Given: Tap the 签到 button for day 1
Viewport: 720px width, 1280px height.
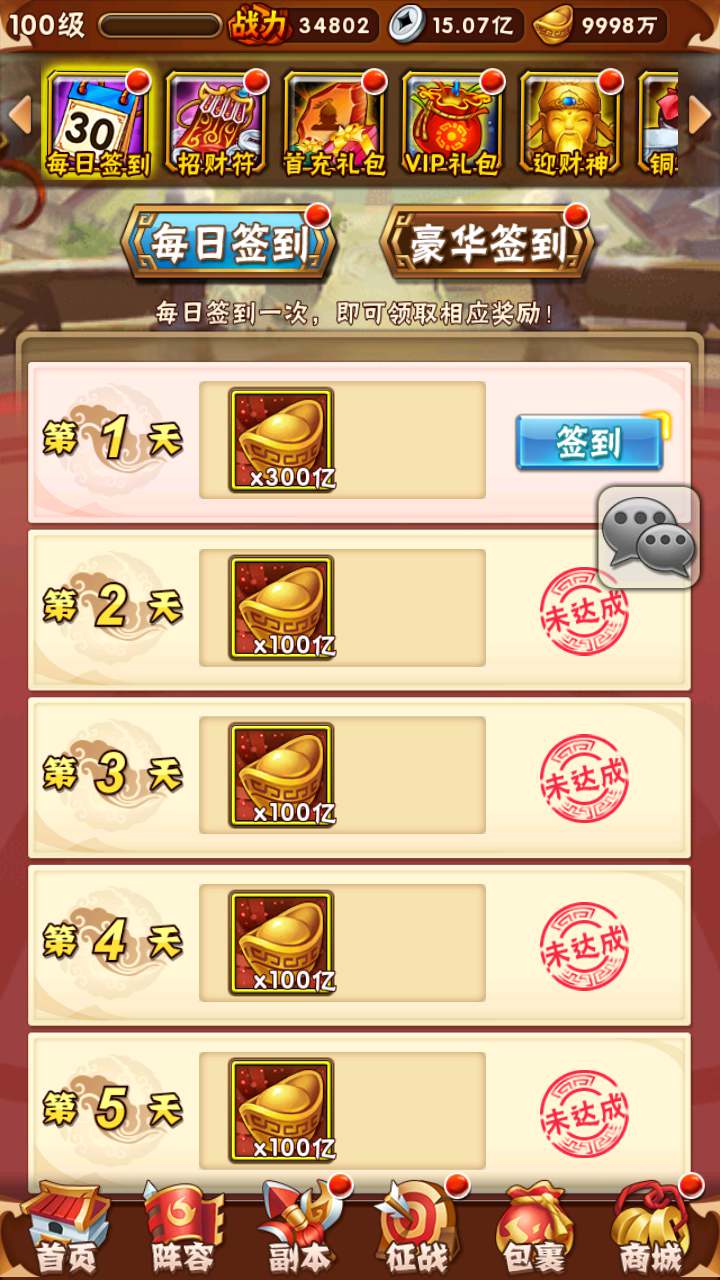Looking at the screenshot, I should pos(588,443).
